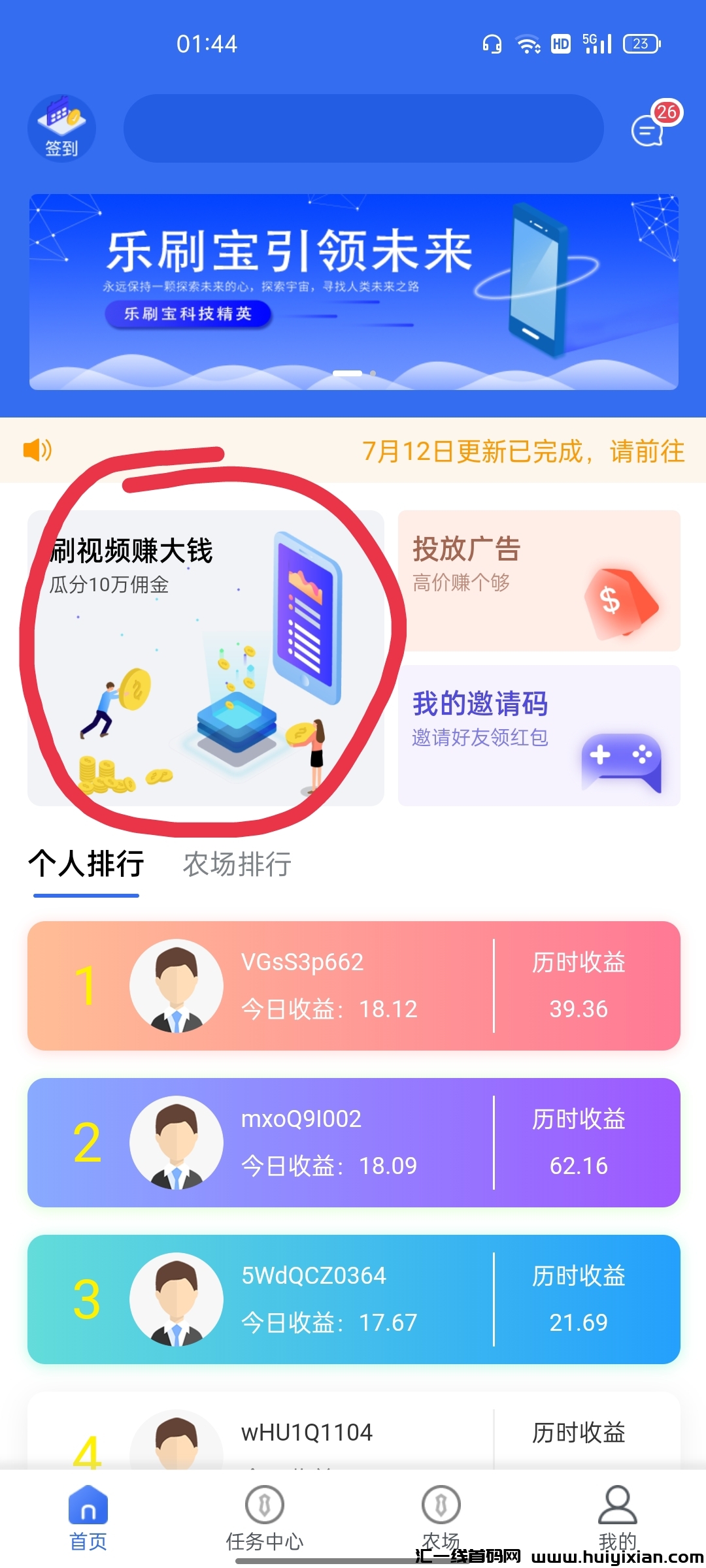Tap the Wi-Fi icon in the status bar
Image resolution: width=706 pixels, height=1568 pixels.
[x=527, y=43]
